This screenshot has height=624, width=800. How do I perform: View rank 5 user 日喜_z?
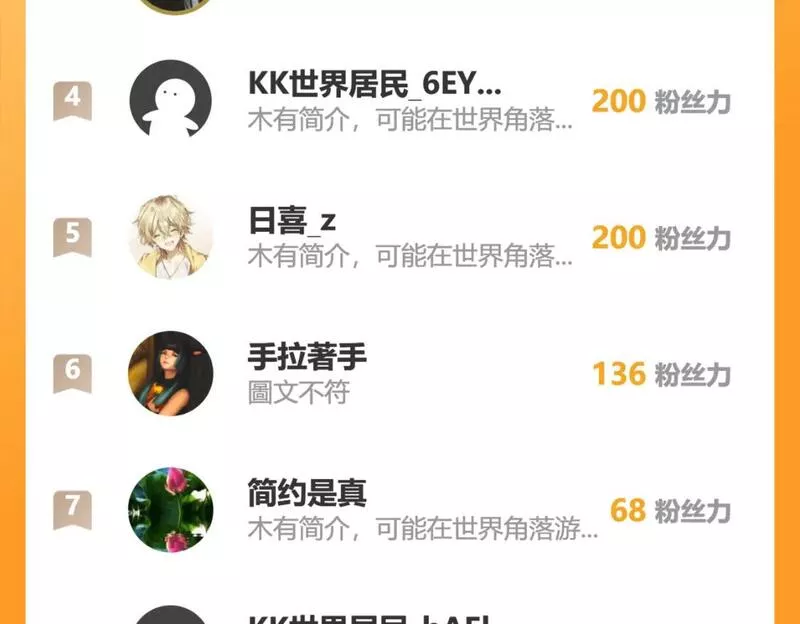(292, 221)
